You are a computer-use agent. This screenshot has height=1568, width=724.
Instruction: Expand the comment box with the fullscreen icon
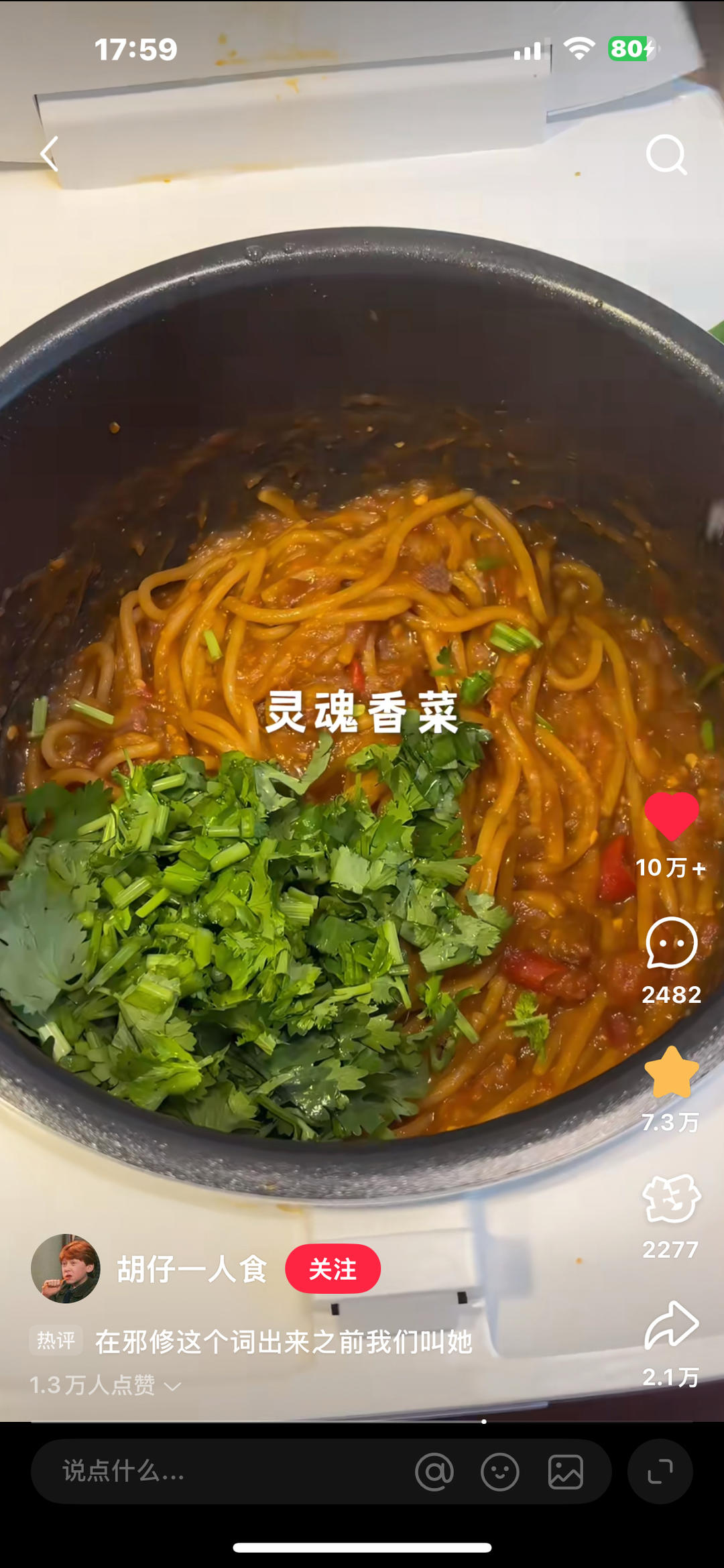click(660, 1471)
